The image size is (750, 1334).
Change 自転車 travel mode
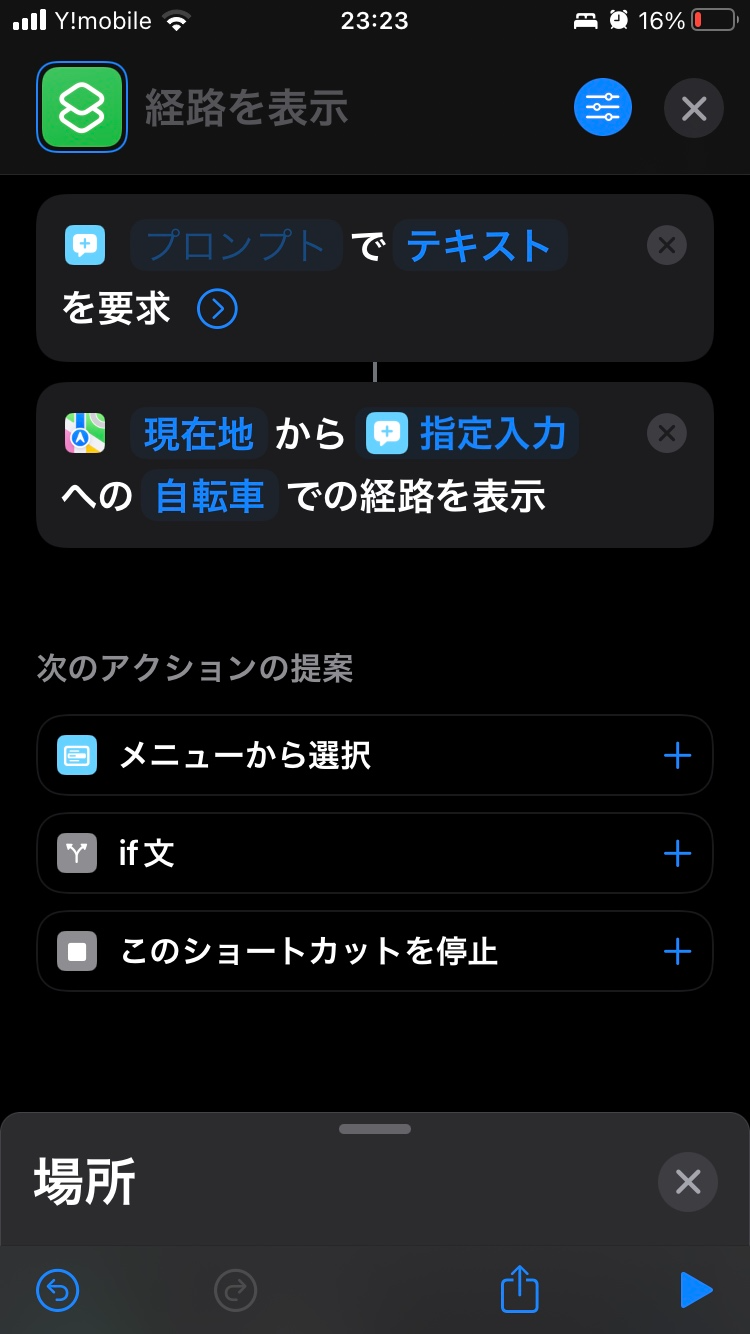(210, 497)
